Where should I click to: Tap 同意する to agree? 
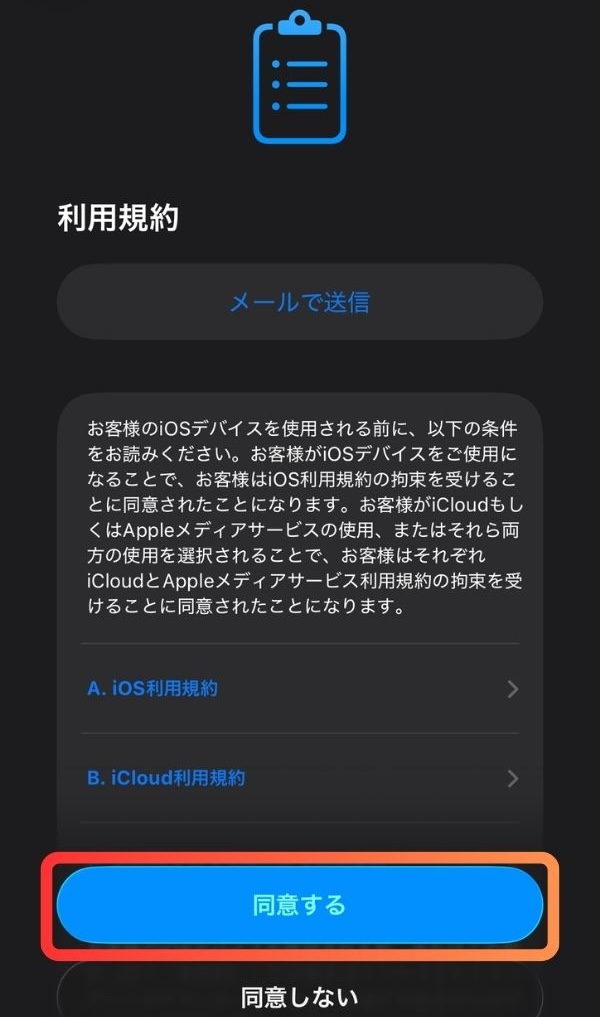point(299,905)
